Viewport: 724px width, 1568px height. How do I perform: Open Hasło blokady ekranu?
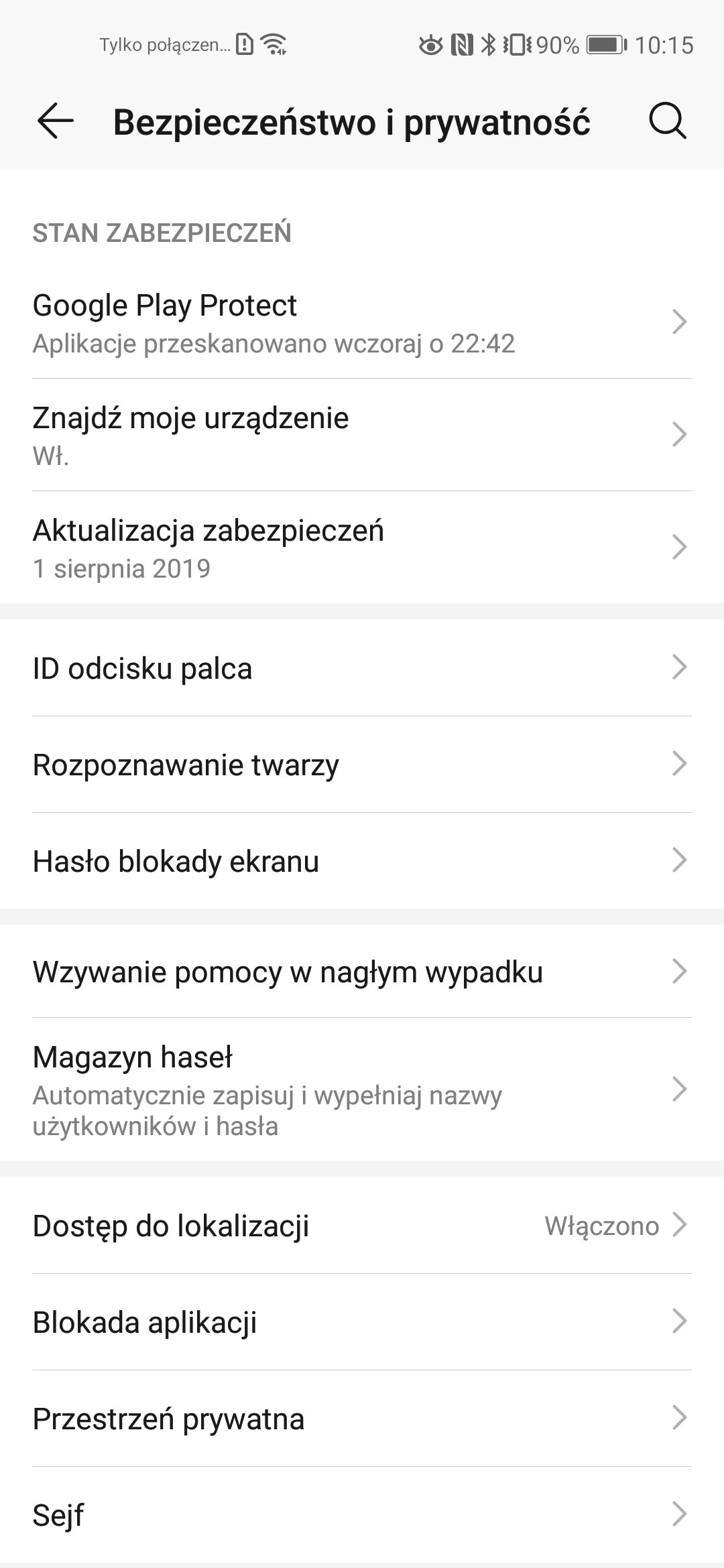[362, 861]
